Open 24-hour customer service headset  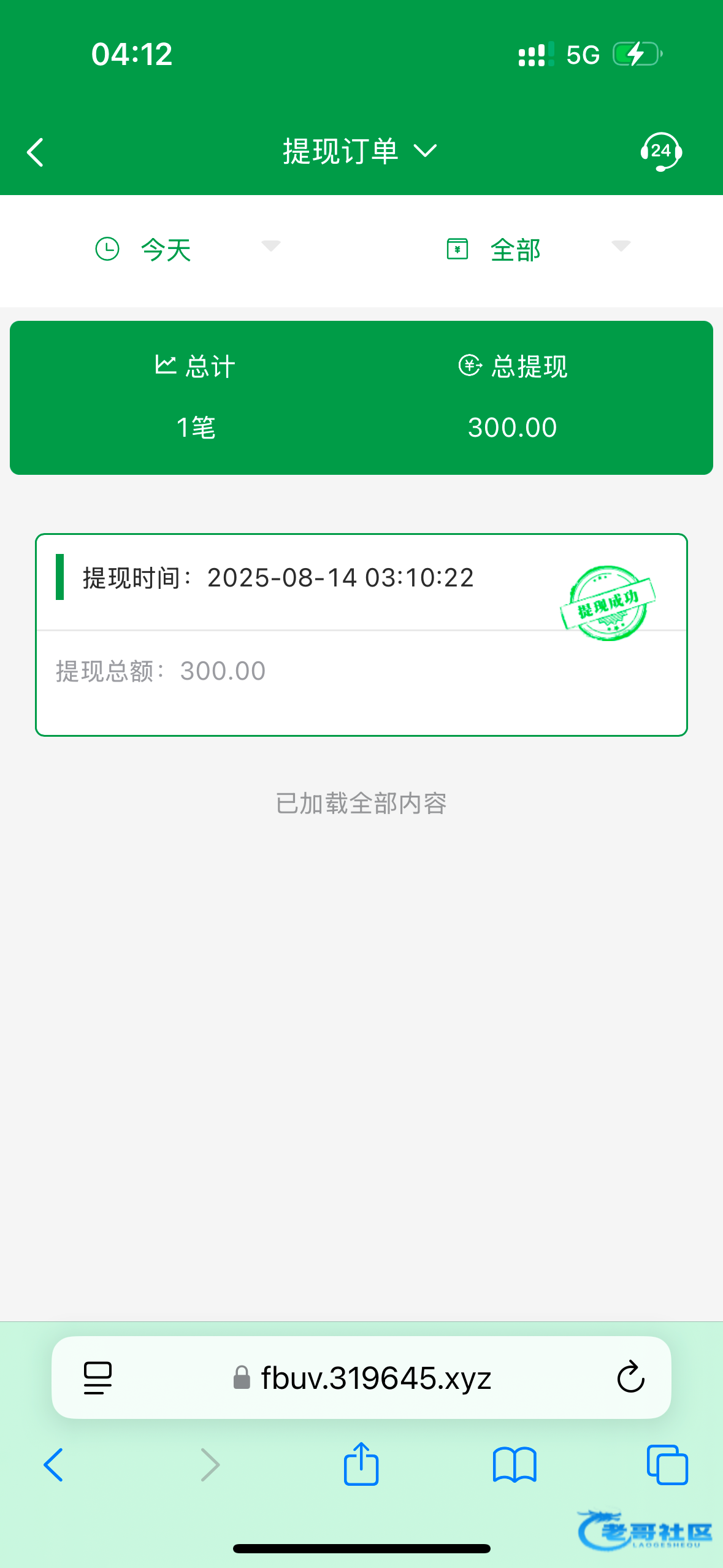click(x=661, y=152)
